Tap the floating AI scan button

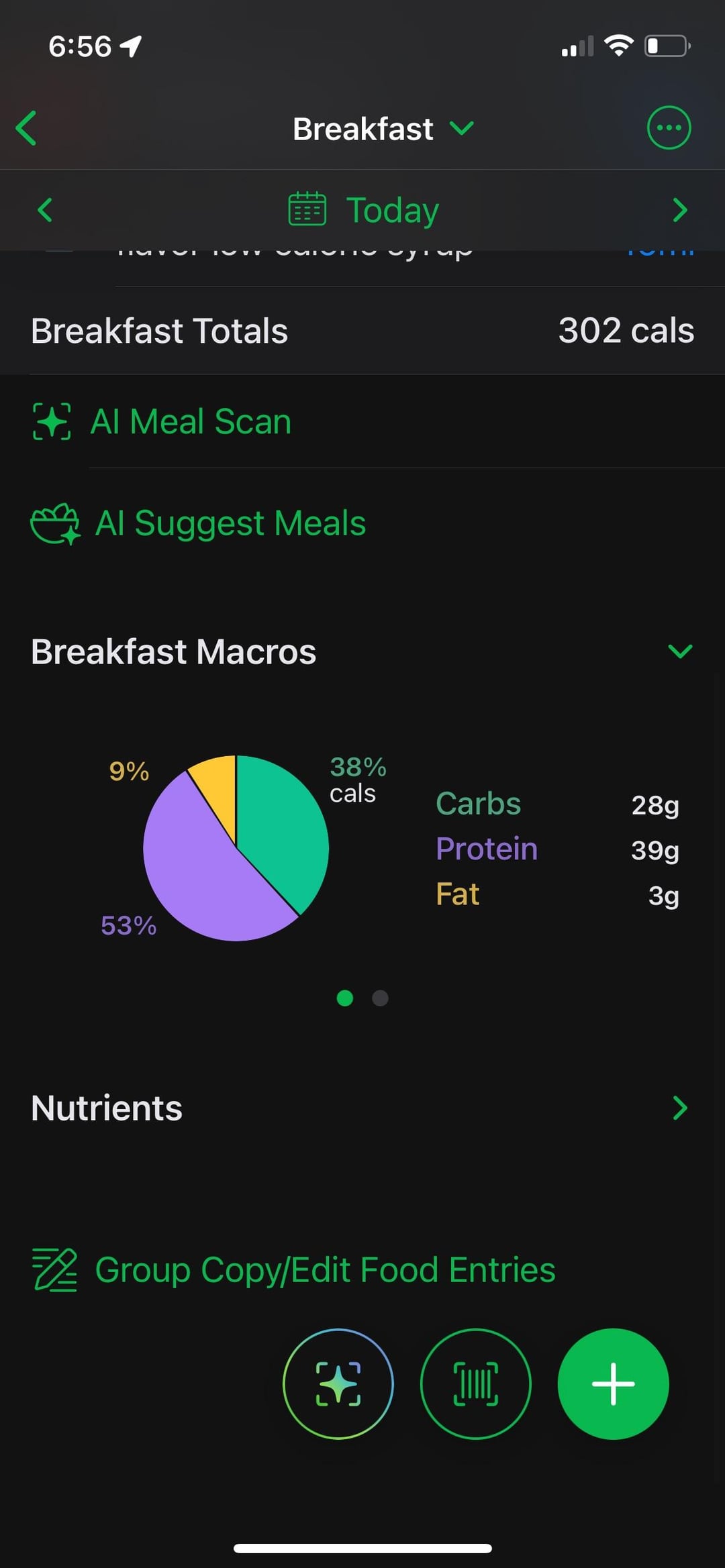338,1383
